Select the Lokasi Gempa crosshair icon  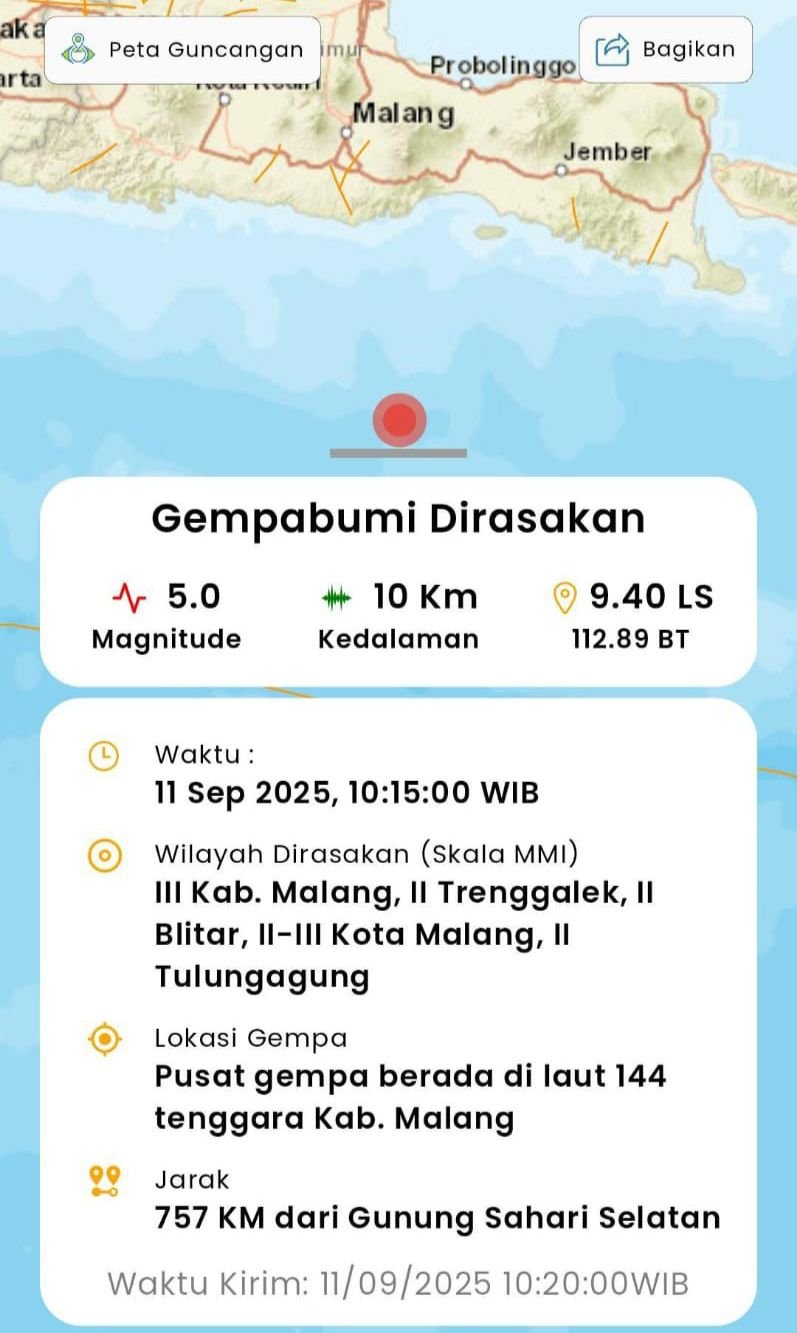pos(107,1039)
